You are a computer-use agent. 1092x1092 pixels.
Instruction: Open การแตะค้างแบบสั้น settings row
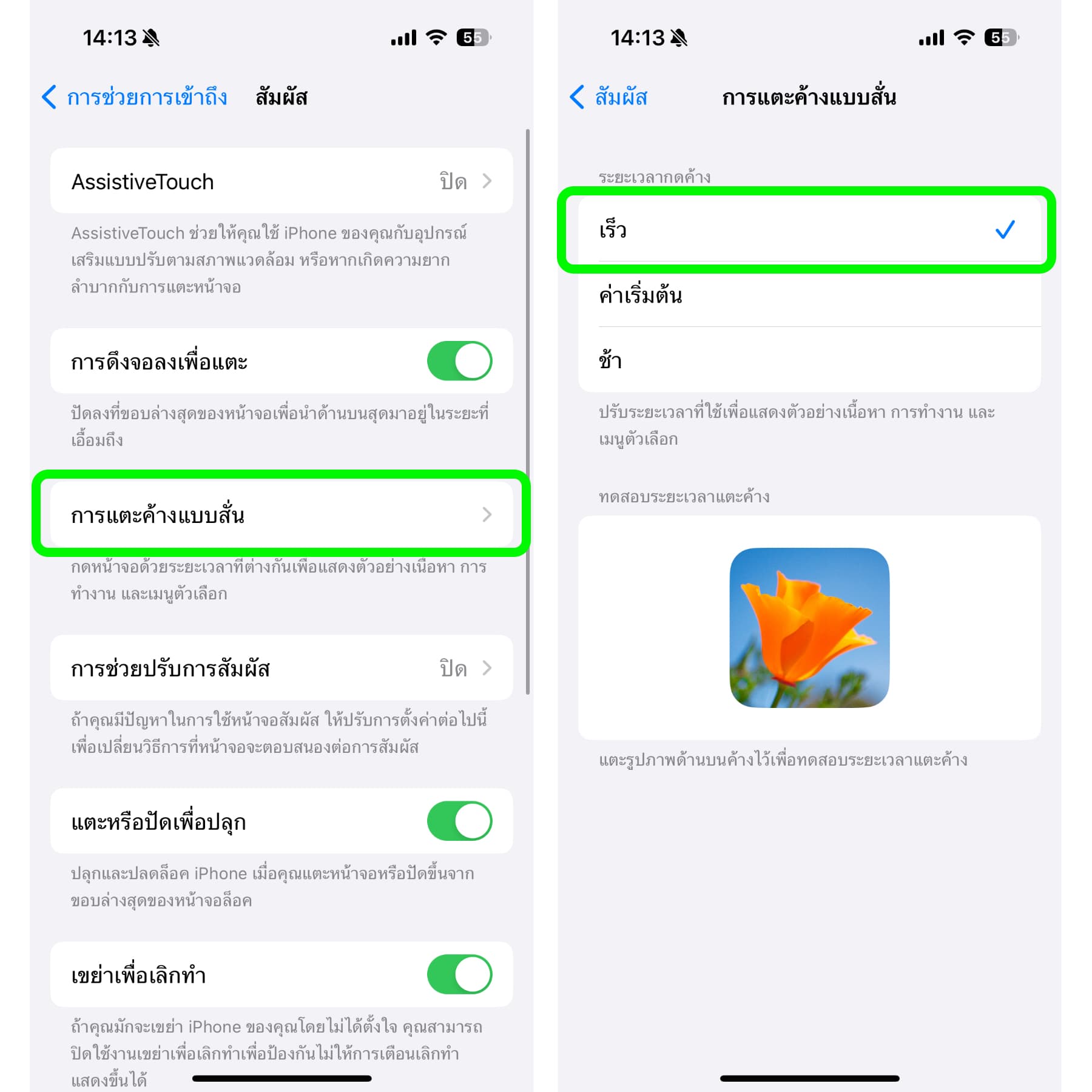click(281, 515)
